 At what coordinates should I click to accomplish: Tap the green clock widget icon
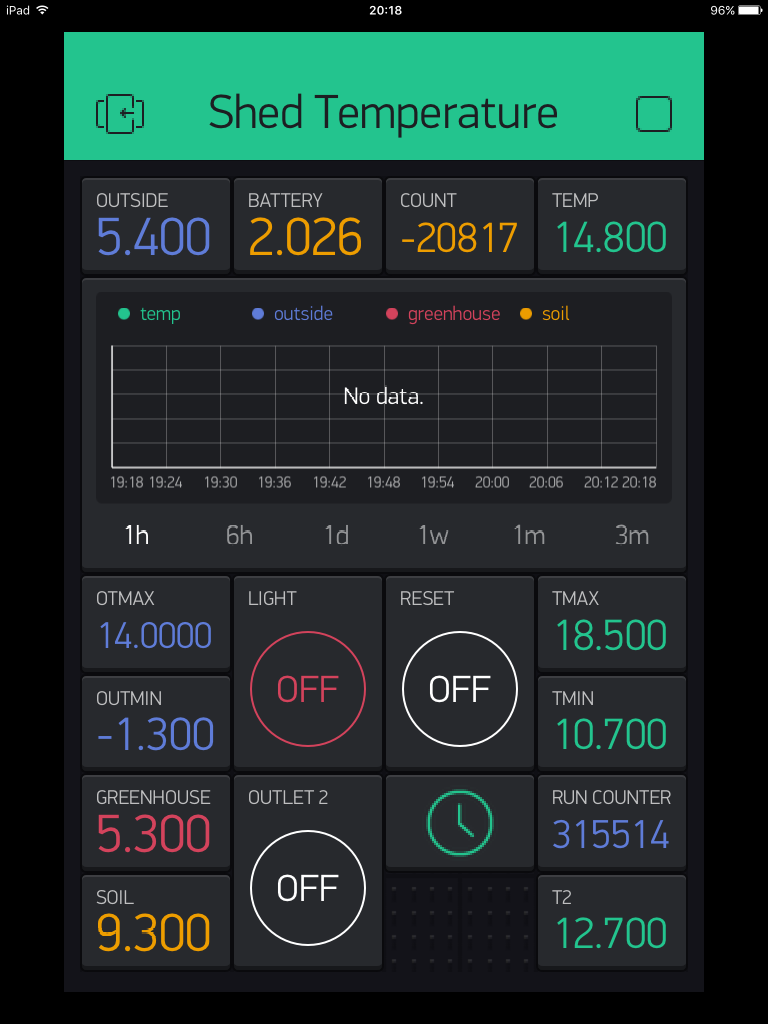(459, 822)
